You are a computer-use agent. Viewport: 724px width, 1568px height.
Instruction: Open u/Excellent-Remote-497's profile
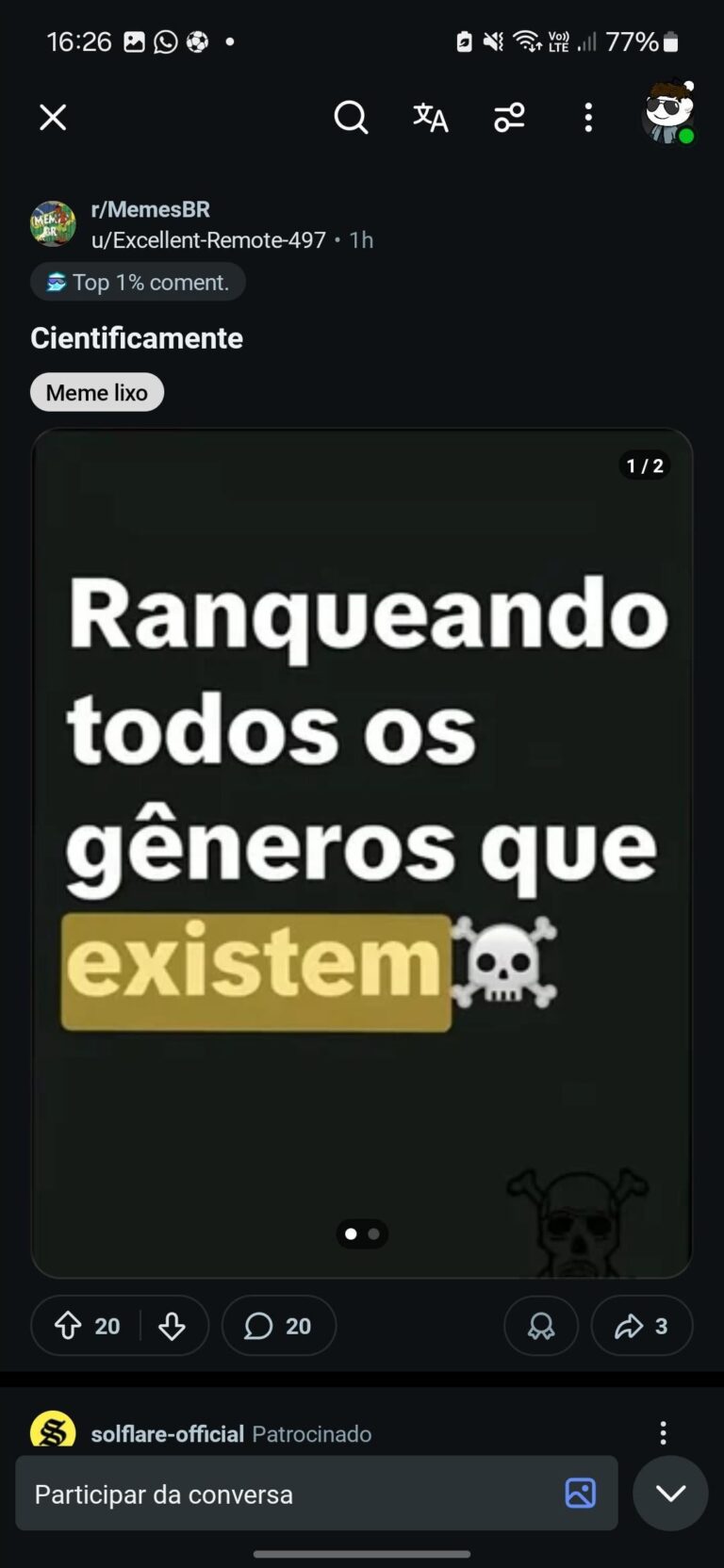point(208,240)
